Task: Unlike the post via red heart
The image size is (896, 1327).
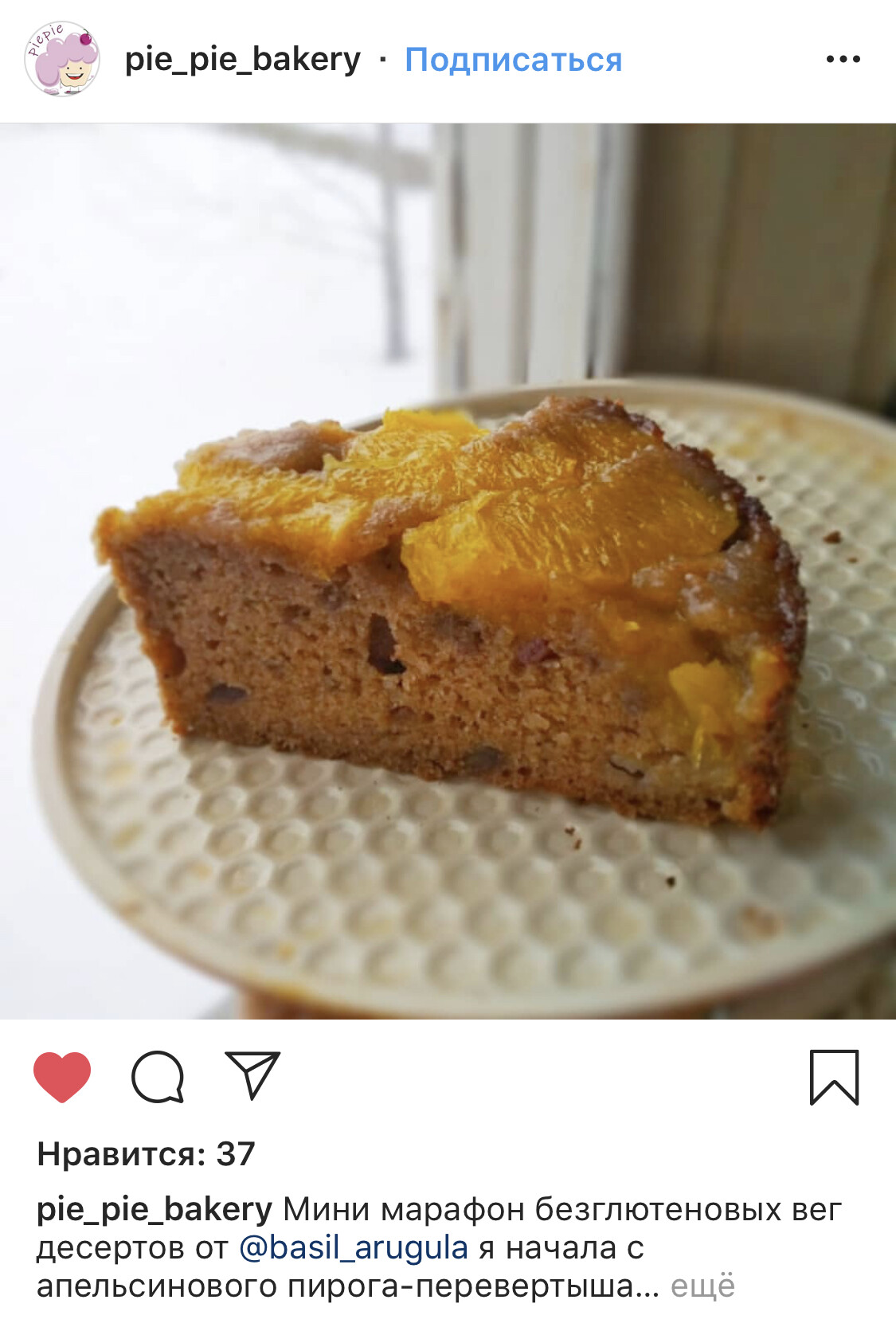Action: pyautogui.click(x=62, y=1077)
